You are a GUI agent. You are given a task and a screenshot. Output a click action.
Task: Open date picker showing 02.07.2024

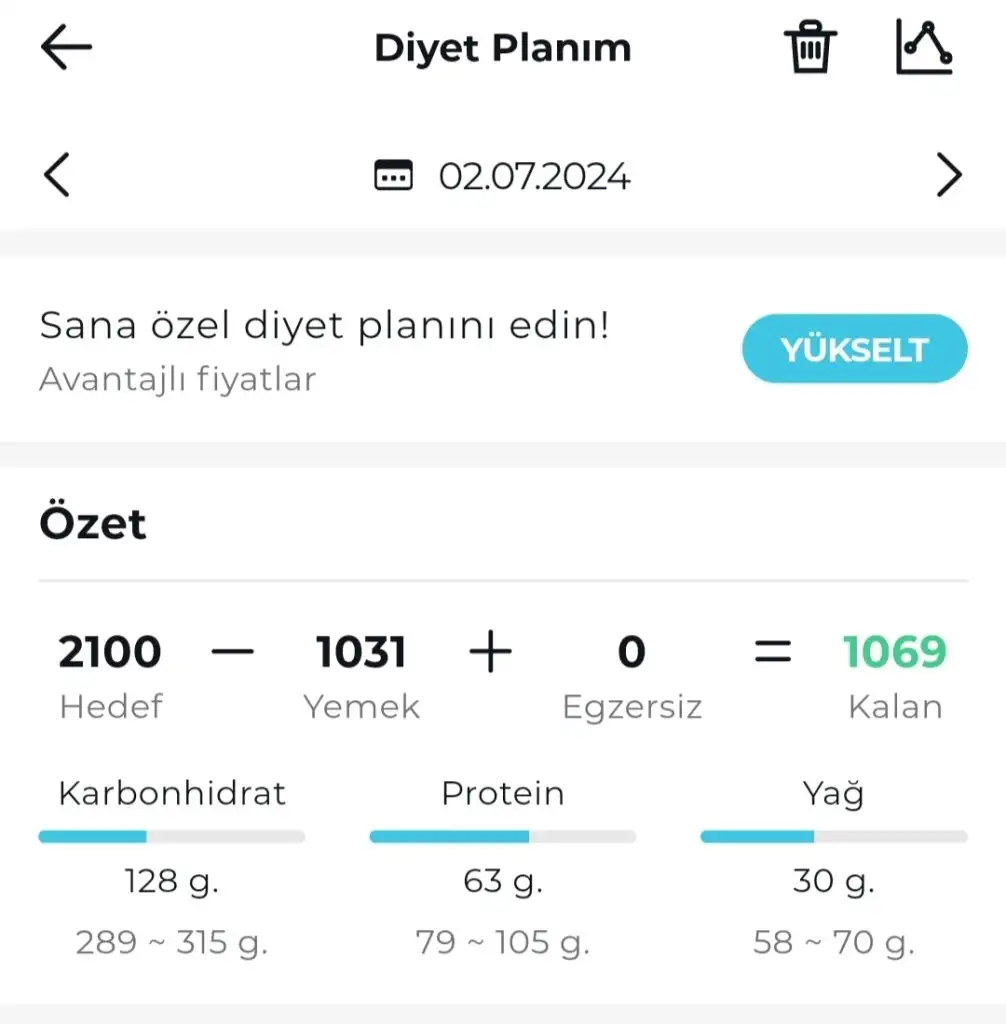click(x=502, y=177)
